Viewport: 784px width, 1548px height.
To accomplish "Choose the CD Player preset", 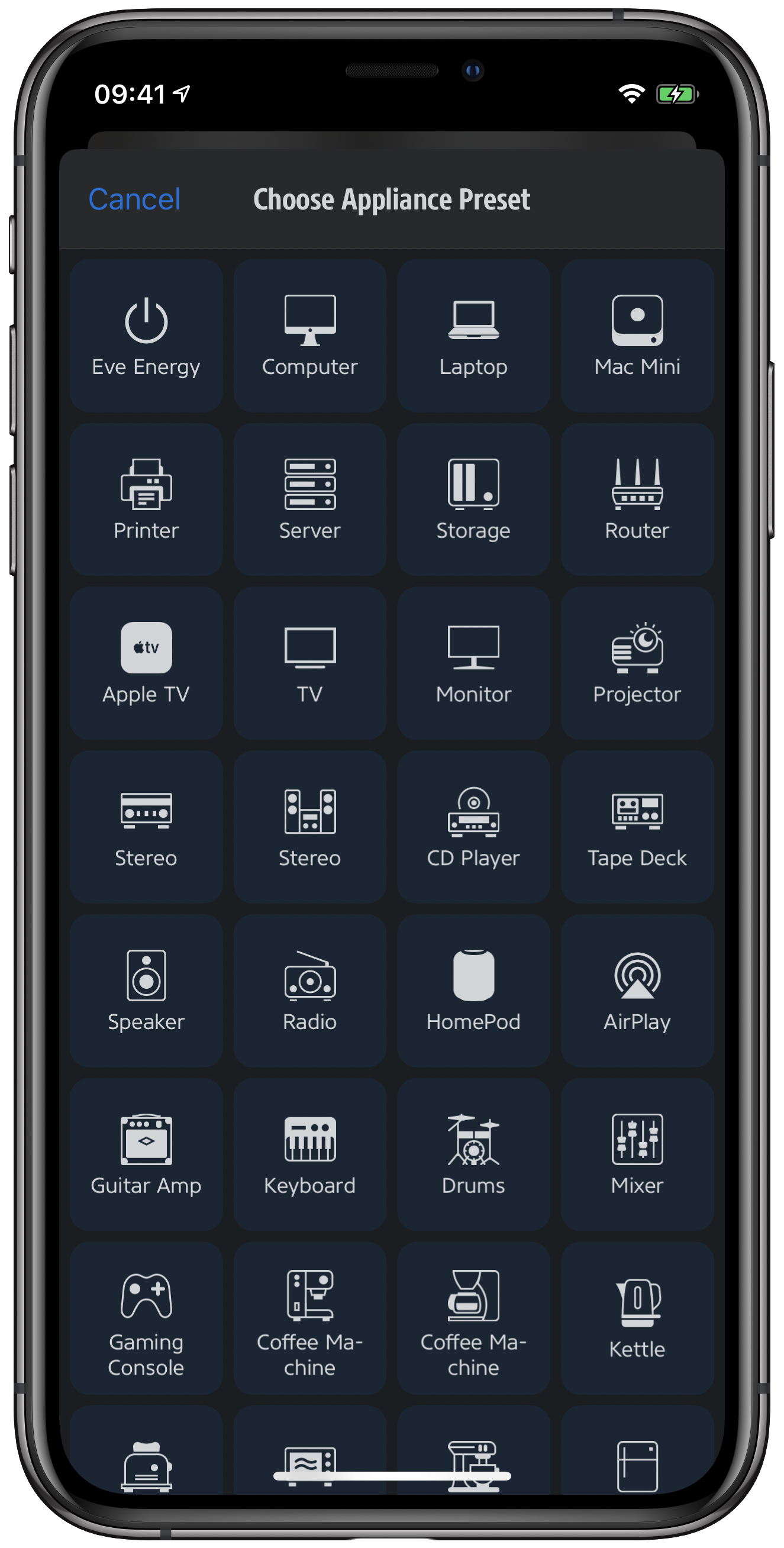I will pyautogui.click(x=473, y=826).
